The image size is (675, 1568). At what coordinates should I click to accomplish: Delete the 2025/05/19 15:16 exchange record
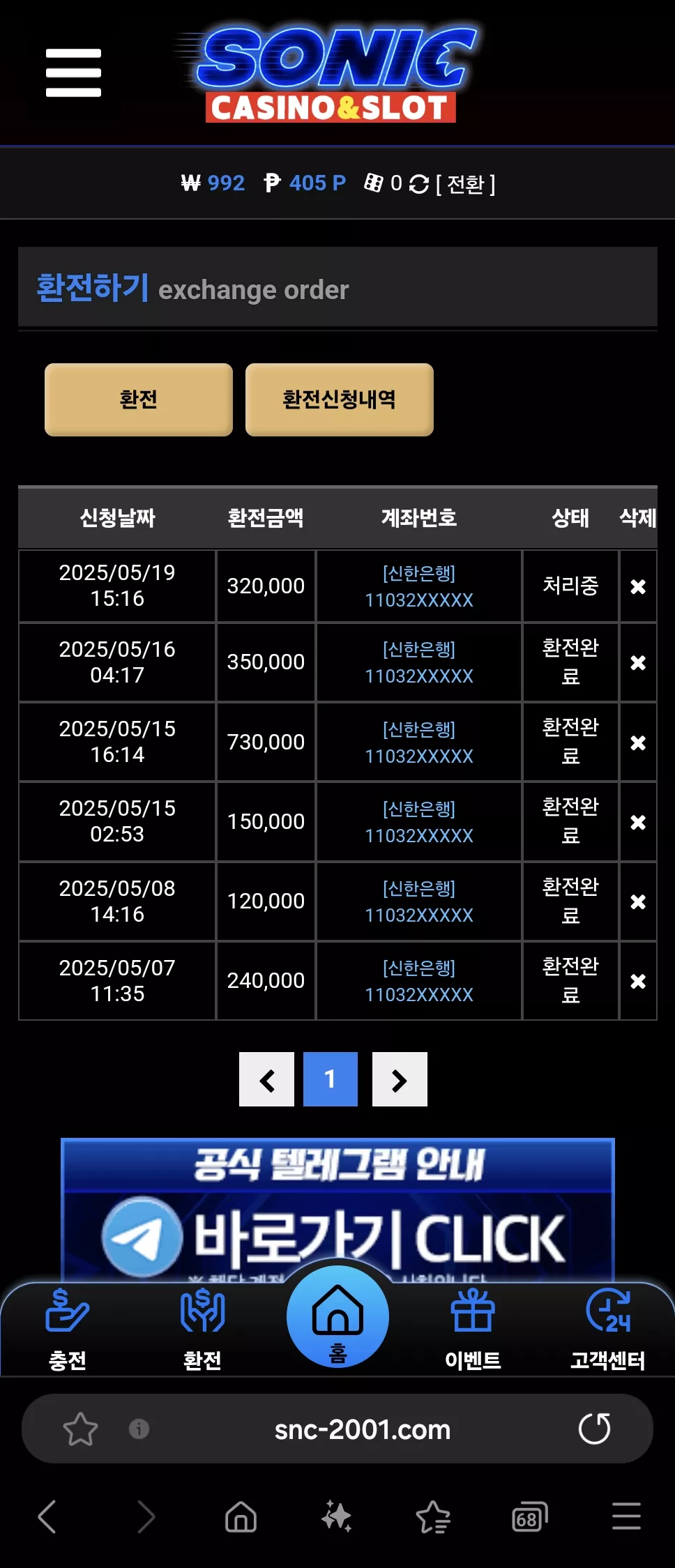(638, 586)
